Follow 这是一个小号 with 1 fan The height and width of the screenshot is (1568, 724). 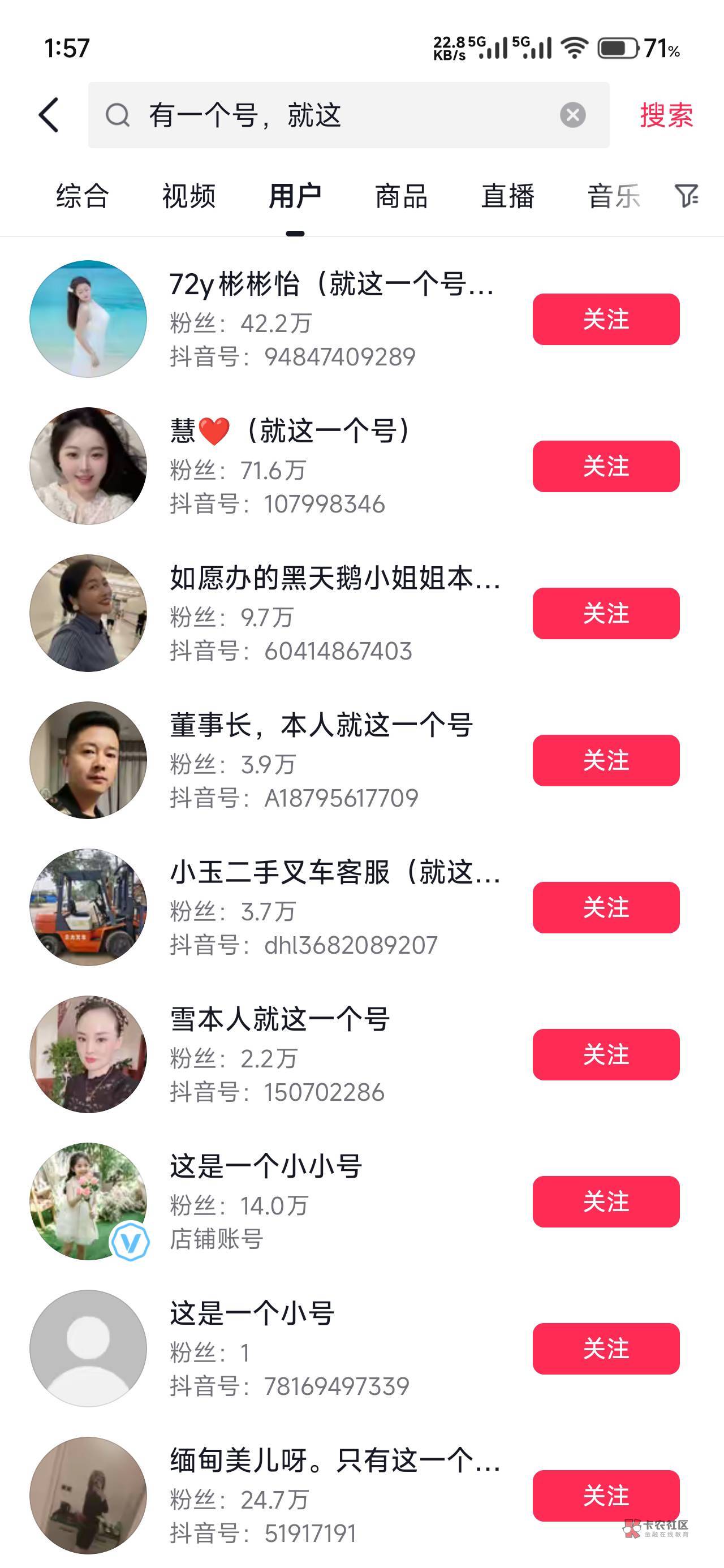point(606,1349)
